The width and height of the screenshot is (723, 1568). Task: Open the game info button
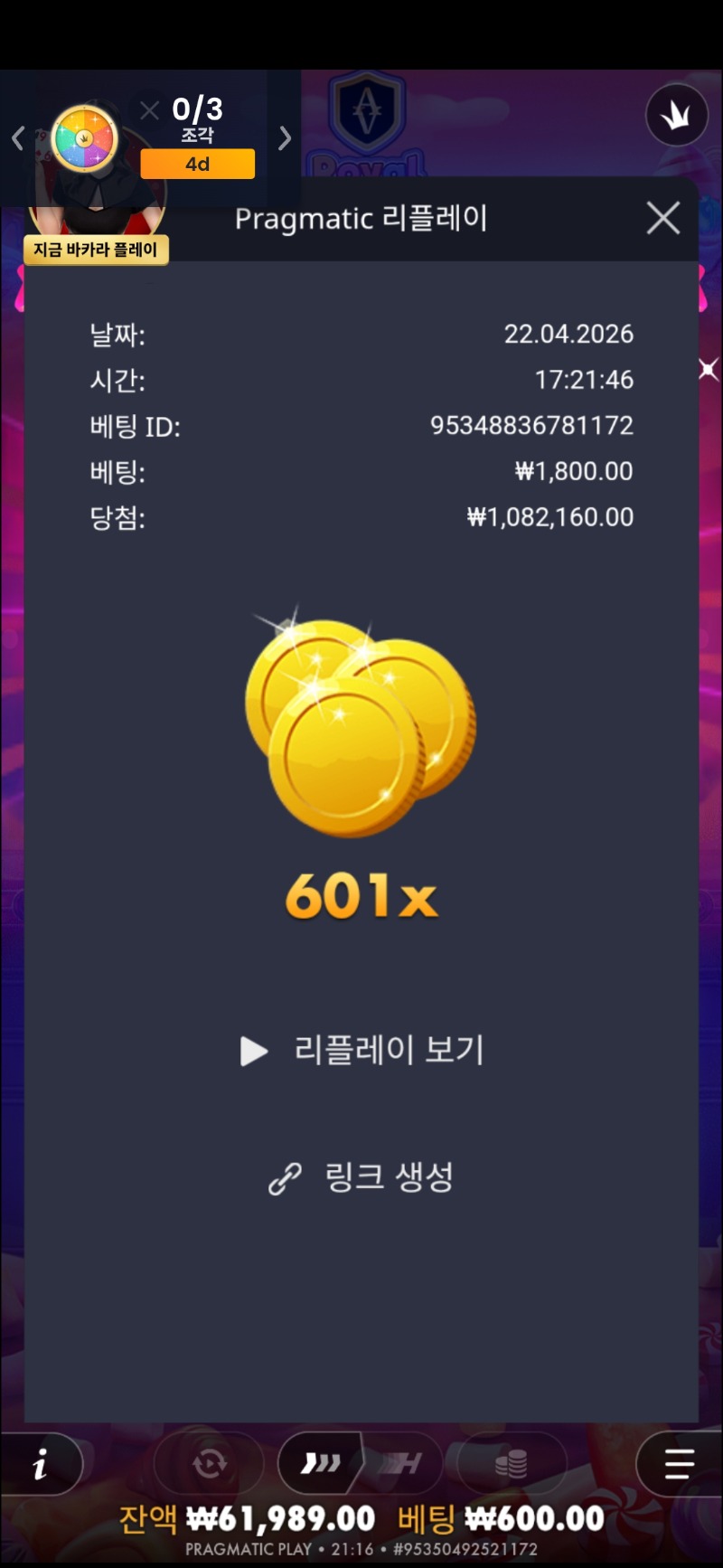(41, 1464)
